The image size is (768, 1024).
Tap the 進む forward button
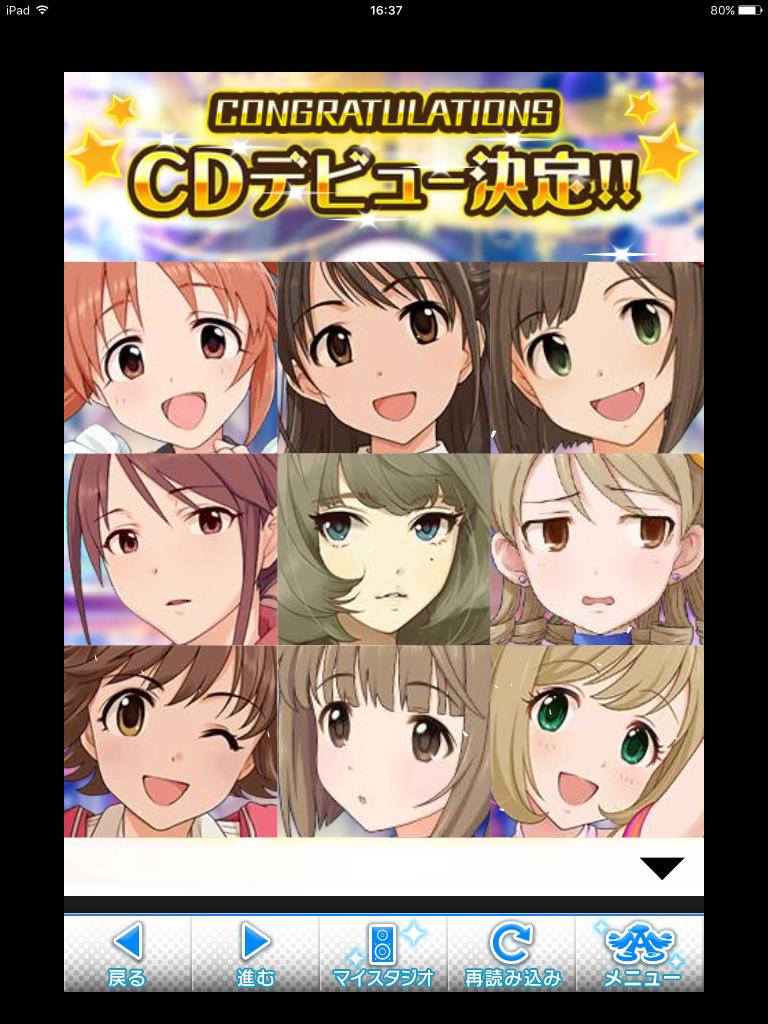click(256, 954)
